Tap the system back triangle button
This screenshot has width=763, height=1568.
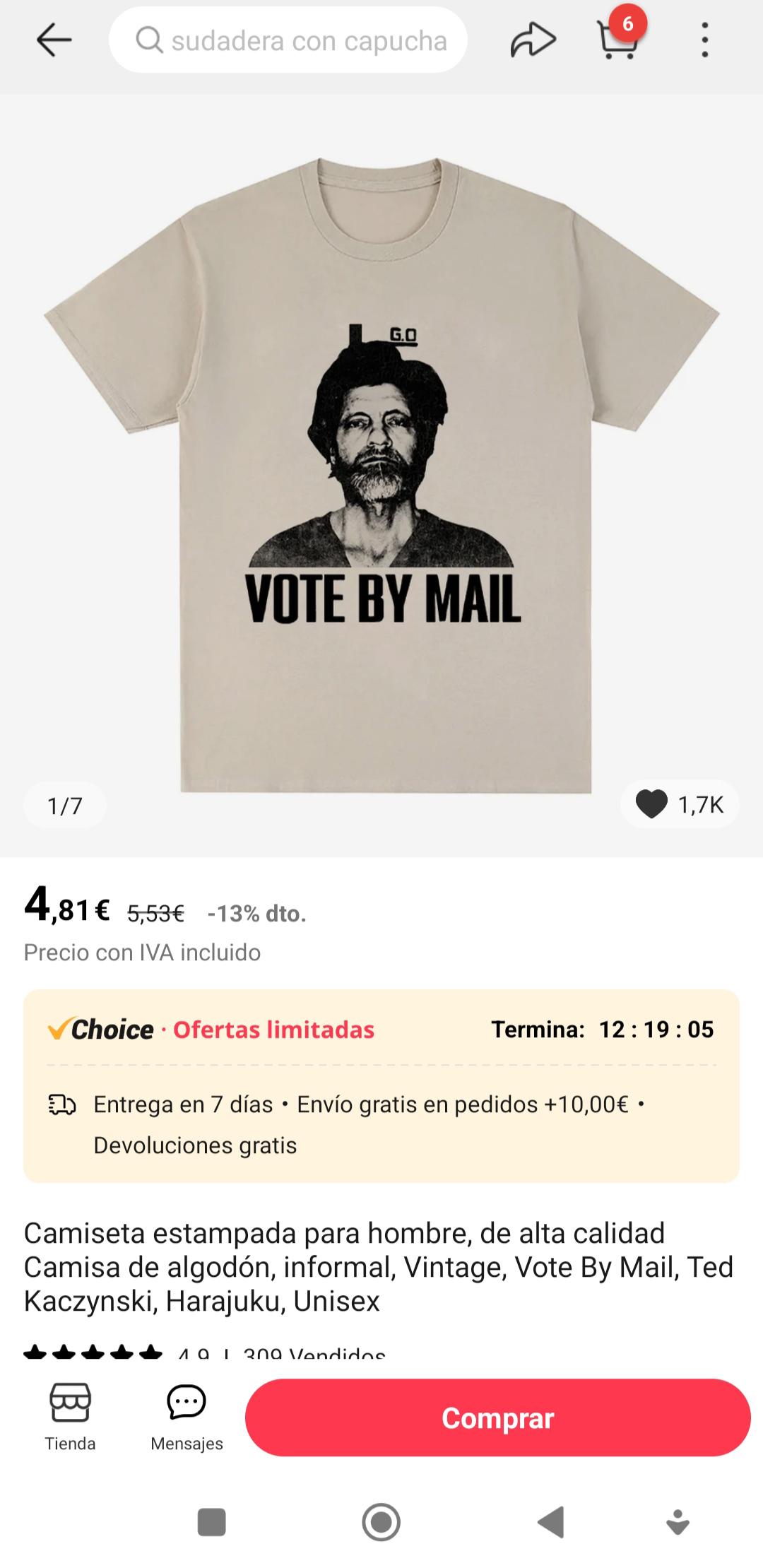tap(551, 1522)
